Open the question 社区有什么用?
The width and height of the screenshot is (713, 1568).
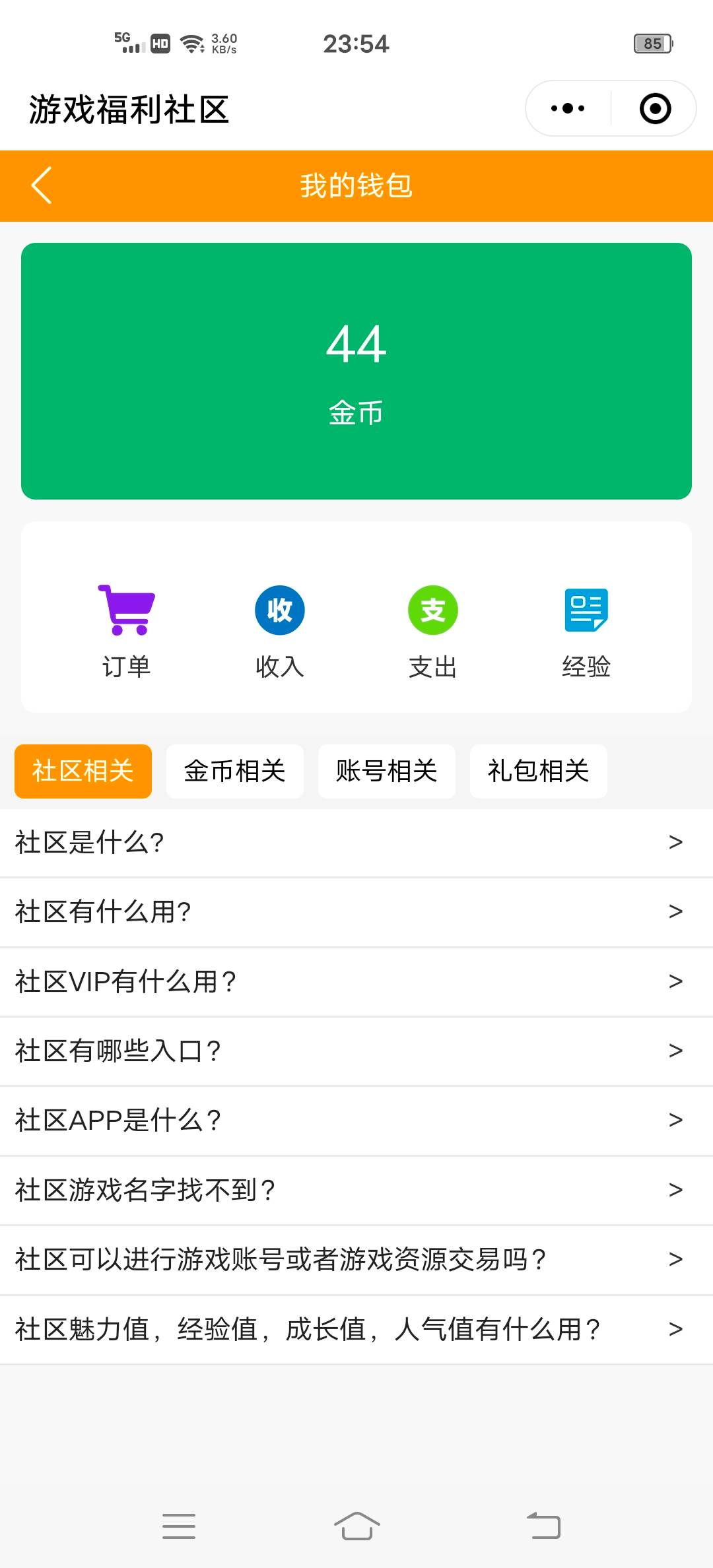pyautogui.click(x=356, y=912)
